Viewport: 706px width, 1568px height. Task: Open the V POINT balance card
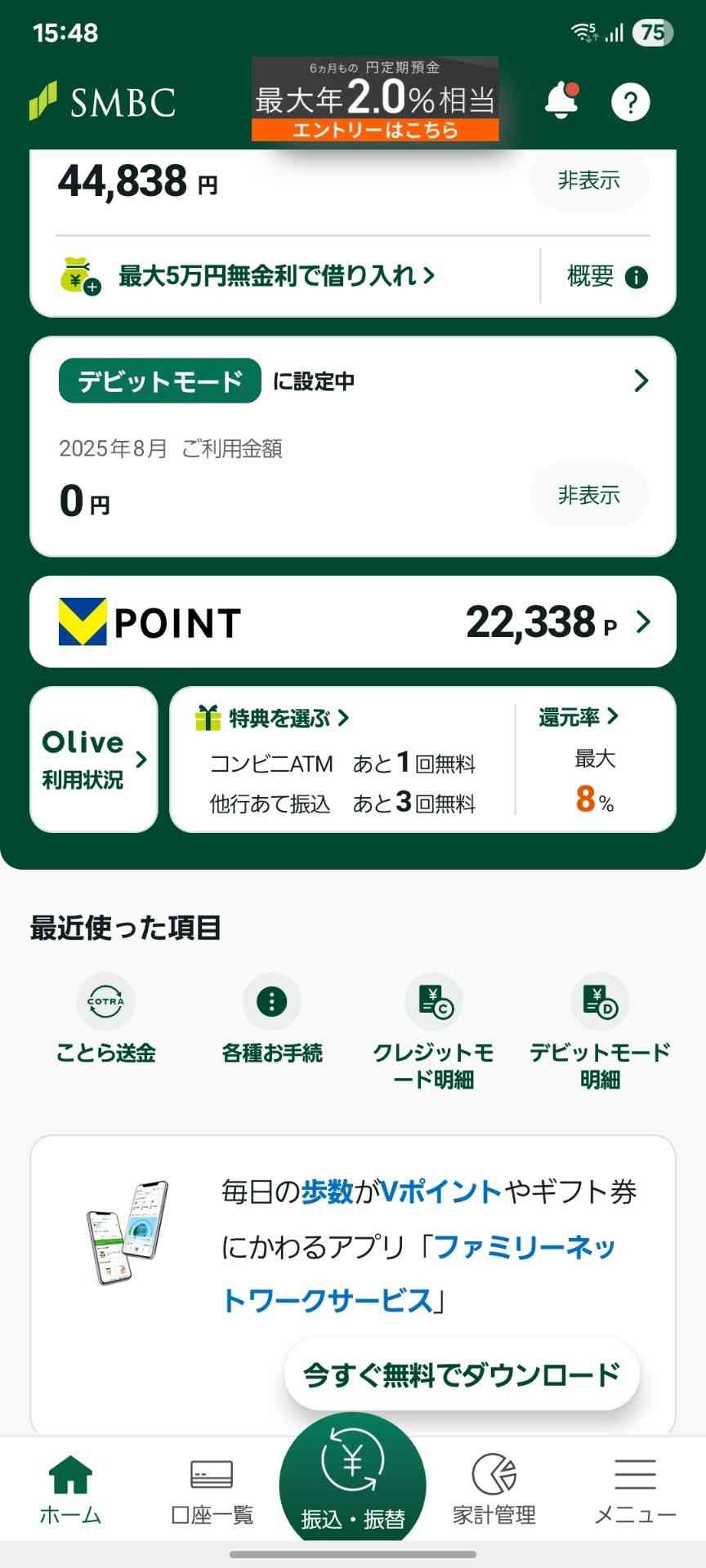(353, 622)
